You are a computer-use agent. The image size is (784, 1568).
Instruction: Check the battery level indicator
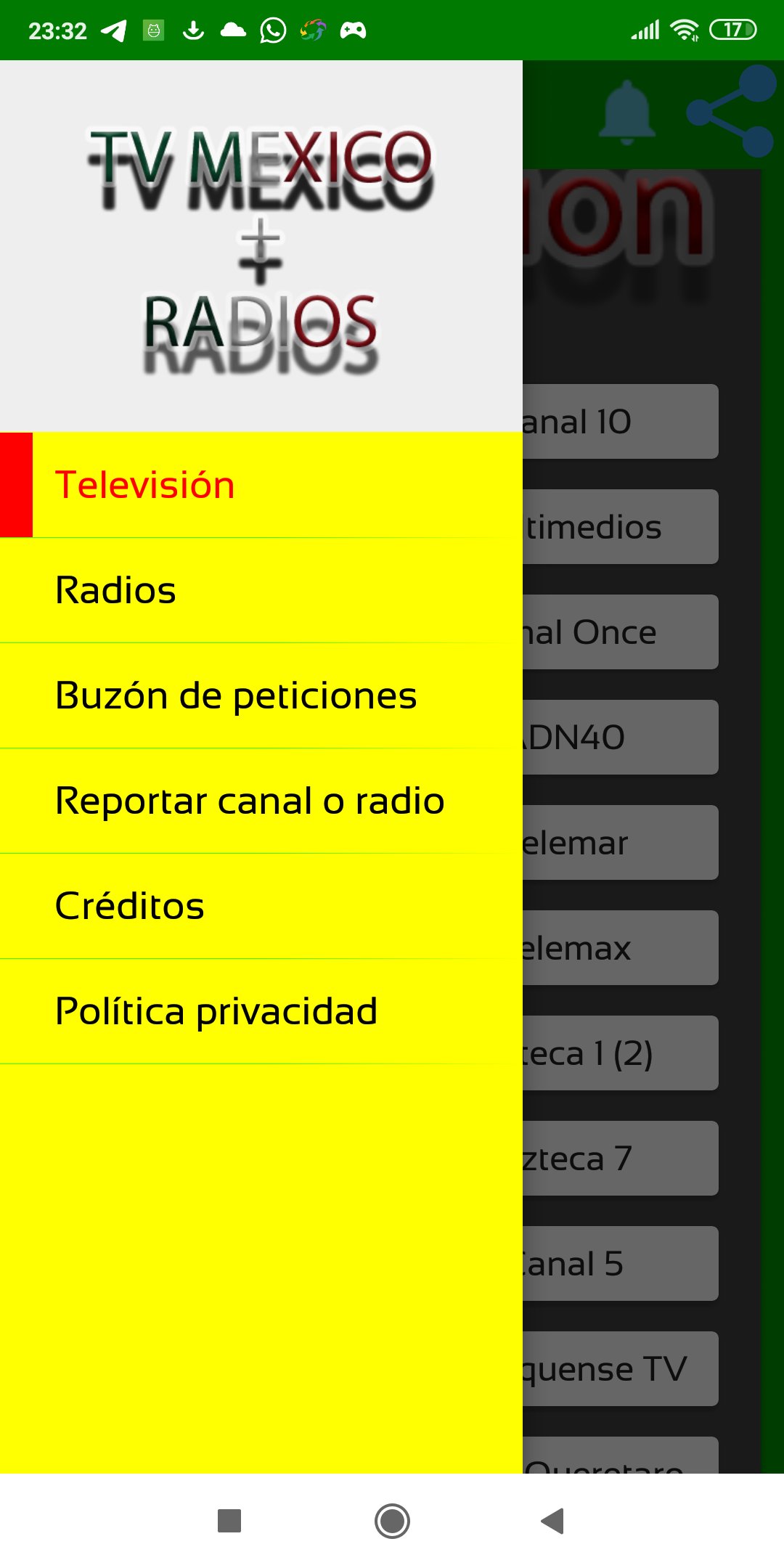pos(733,29)
